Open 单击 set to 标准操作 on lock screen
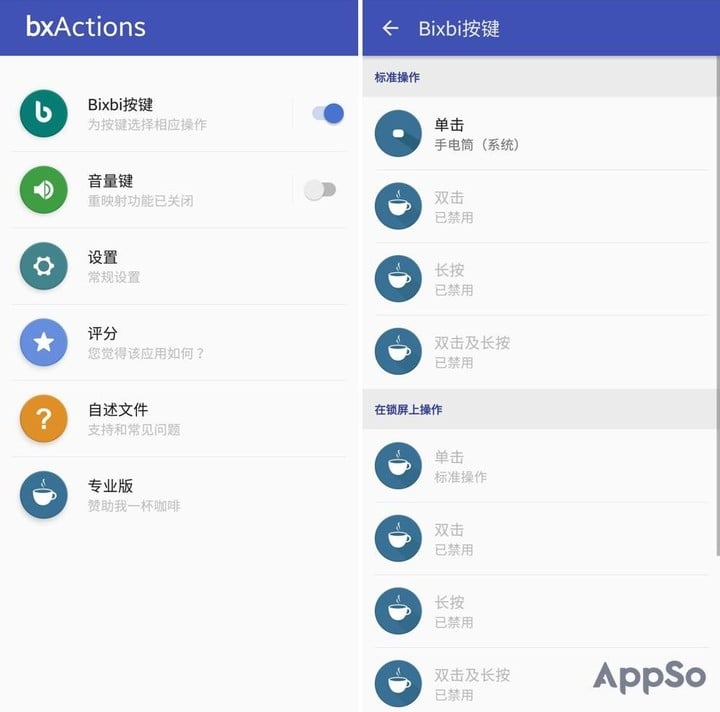 [540, 466]
